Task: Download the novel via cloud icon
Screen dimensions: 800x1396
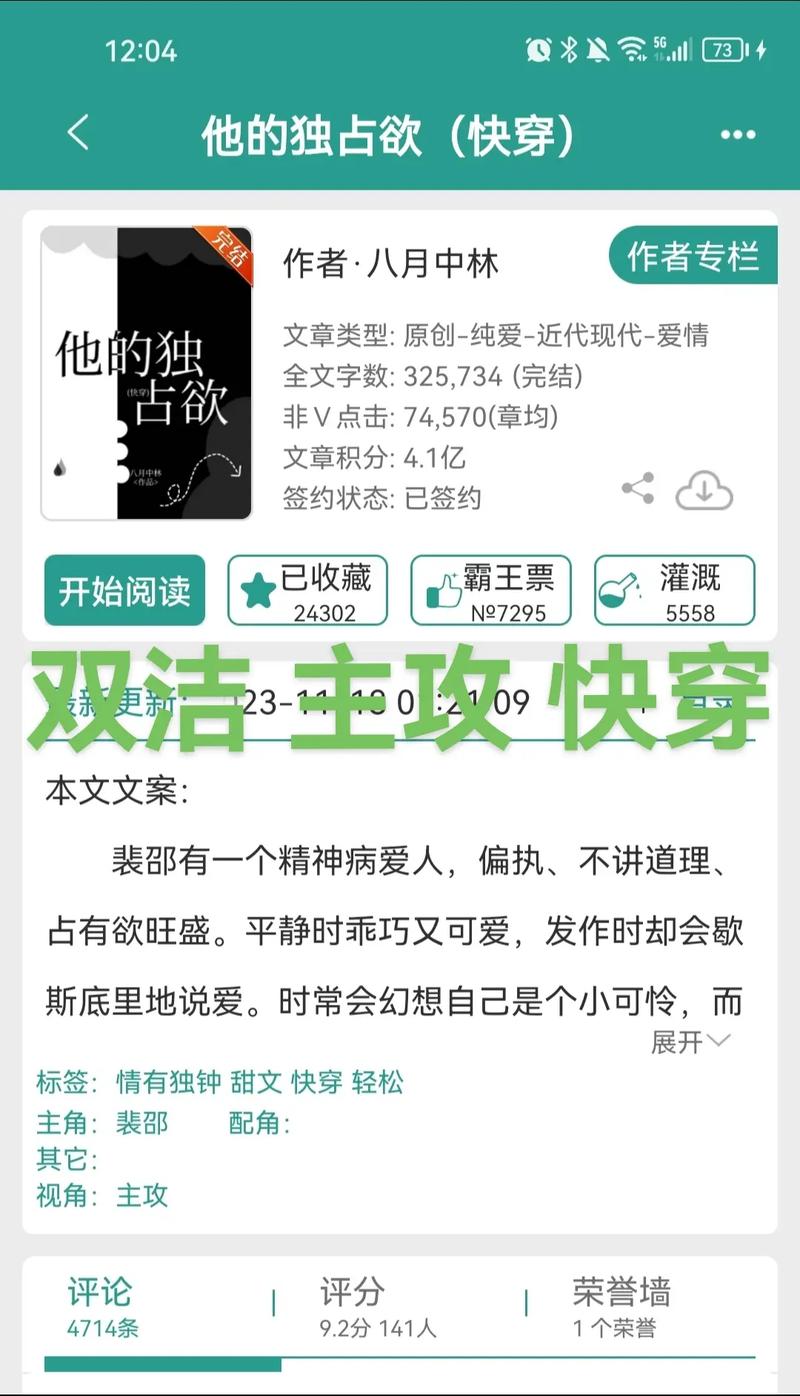Action: click(x=704, y=491)
